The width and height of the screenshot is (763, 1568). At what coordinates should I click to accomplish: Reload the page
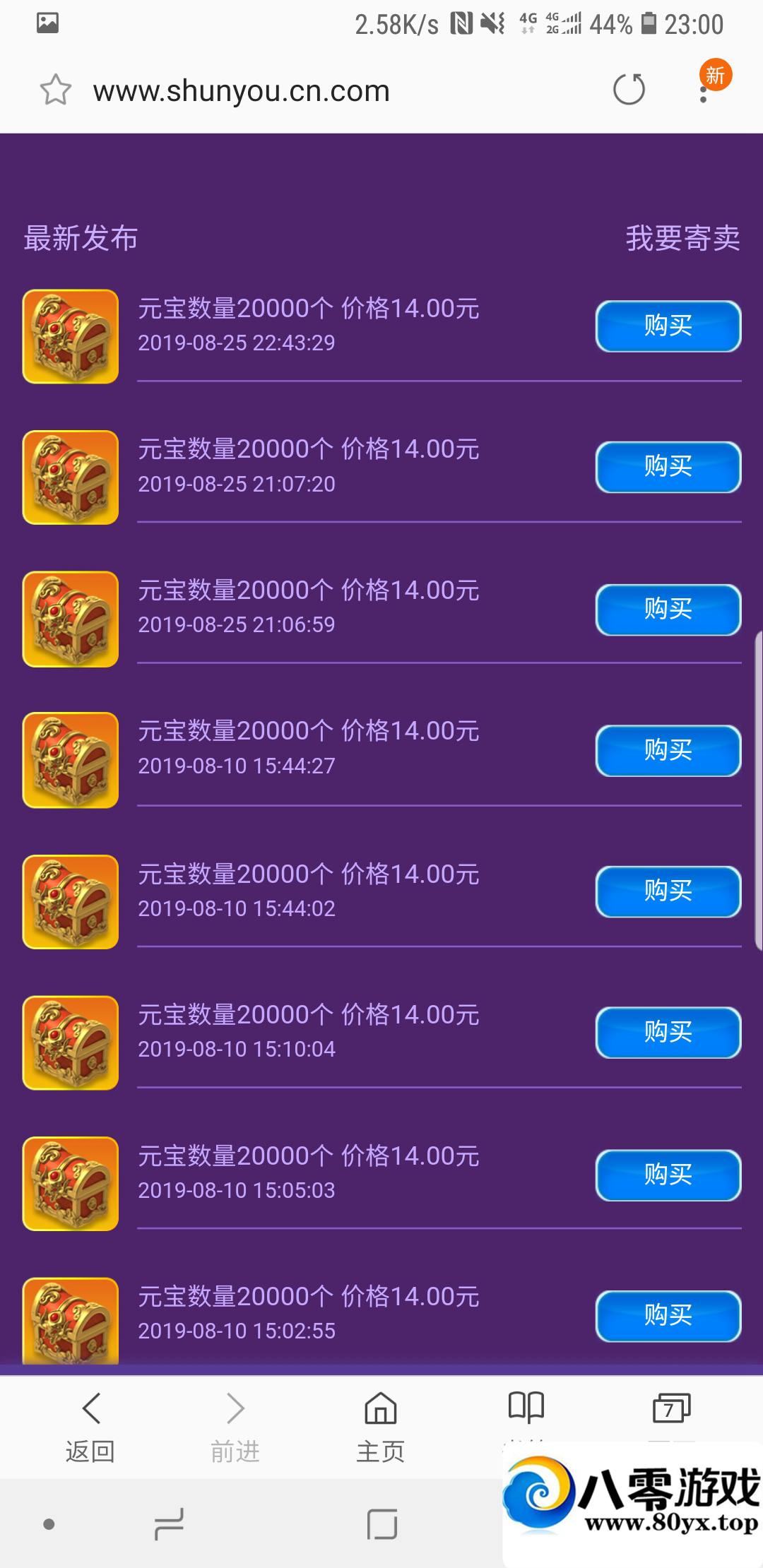629,90
